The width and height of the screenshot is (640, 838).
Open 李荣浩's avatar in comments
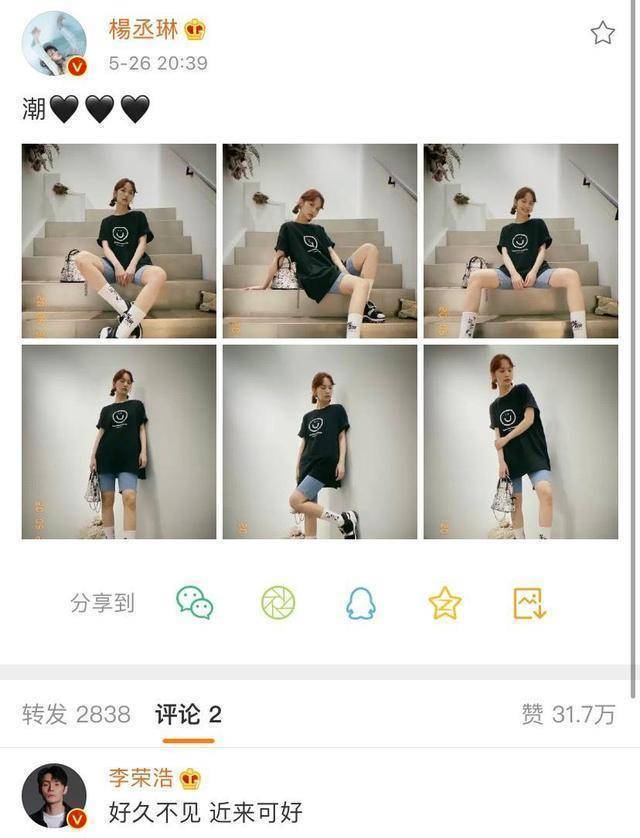coord(54,796)
